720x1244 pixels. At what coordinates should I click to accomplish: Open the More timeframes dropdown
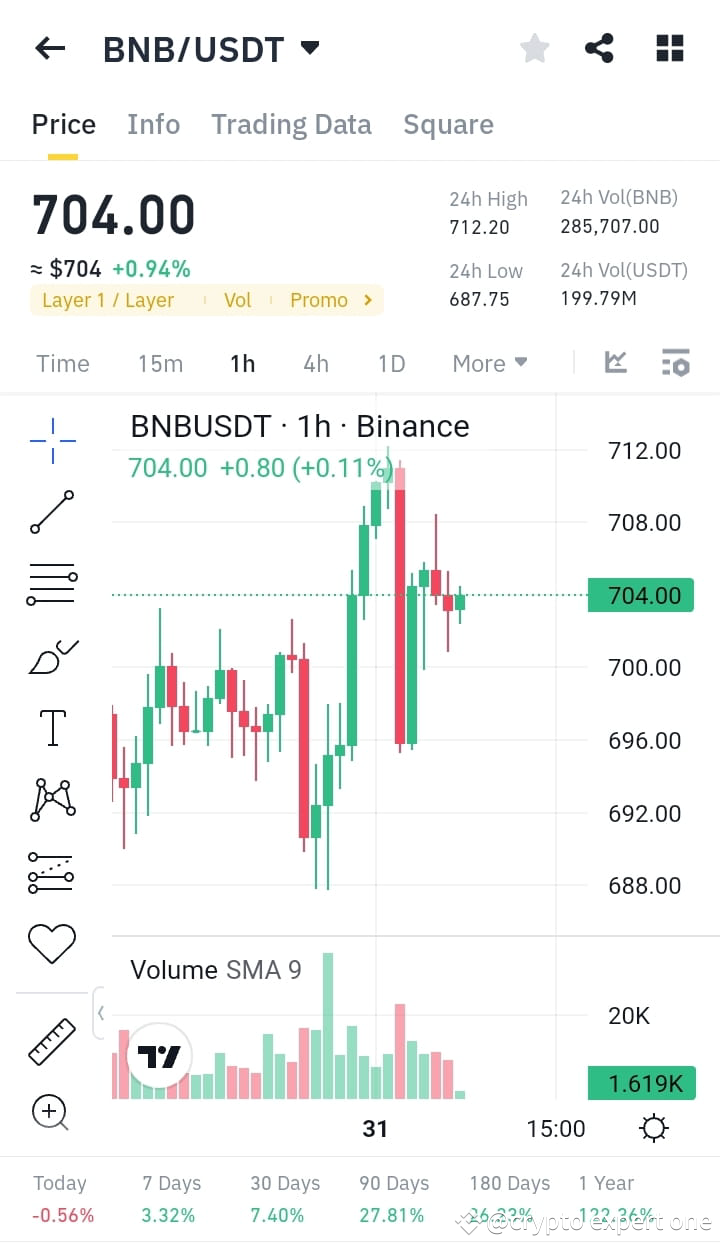(489, 363)
